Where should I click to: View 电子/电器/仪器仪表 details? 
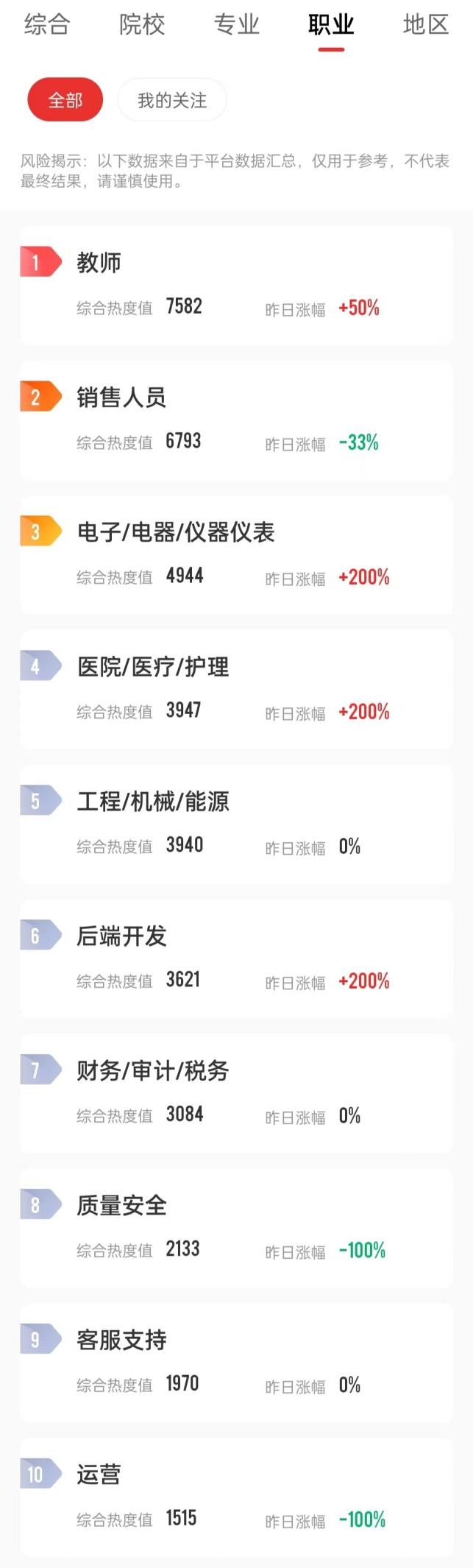pos(236,555)
